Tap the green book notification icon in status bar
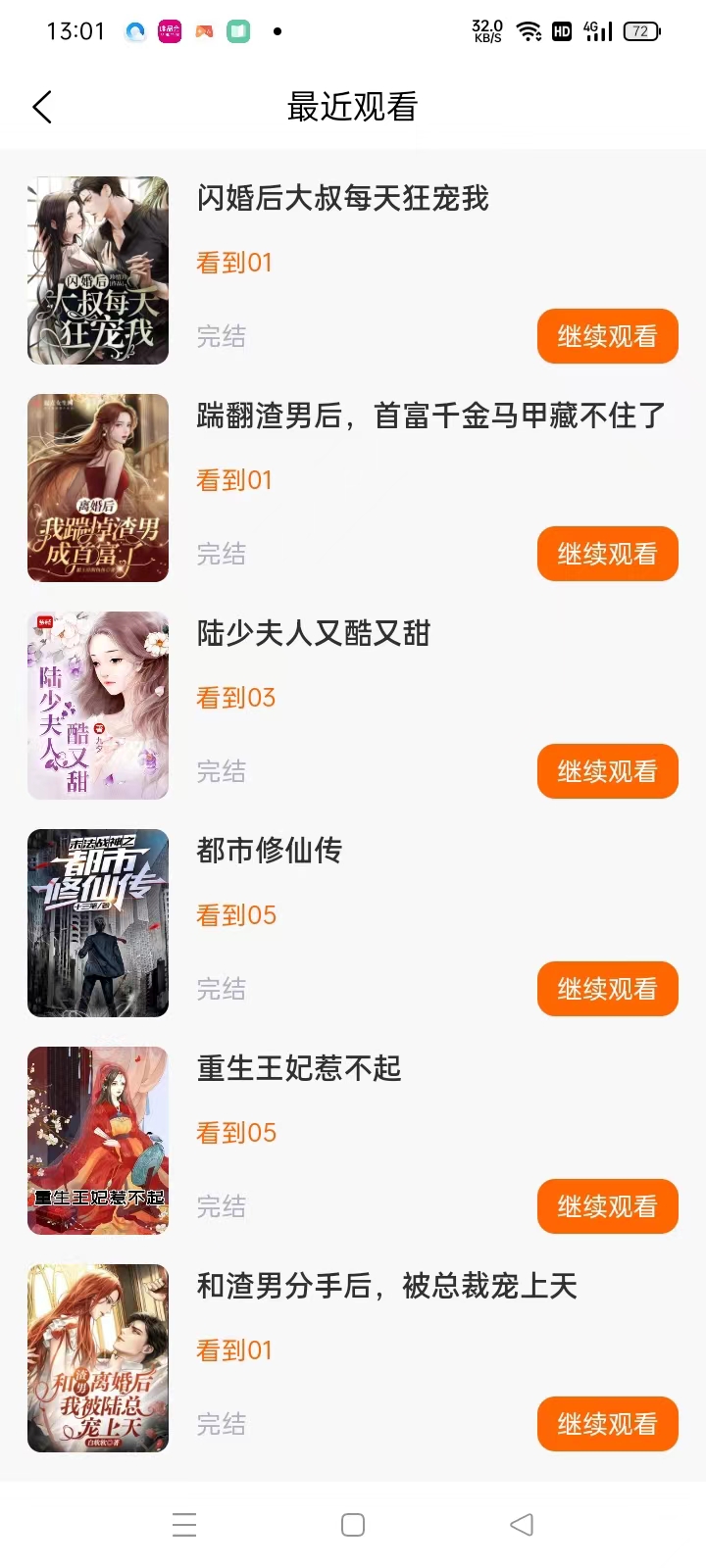The height and width of the screenshot is (1568, 706). 236,31
